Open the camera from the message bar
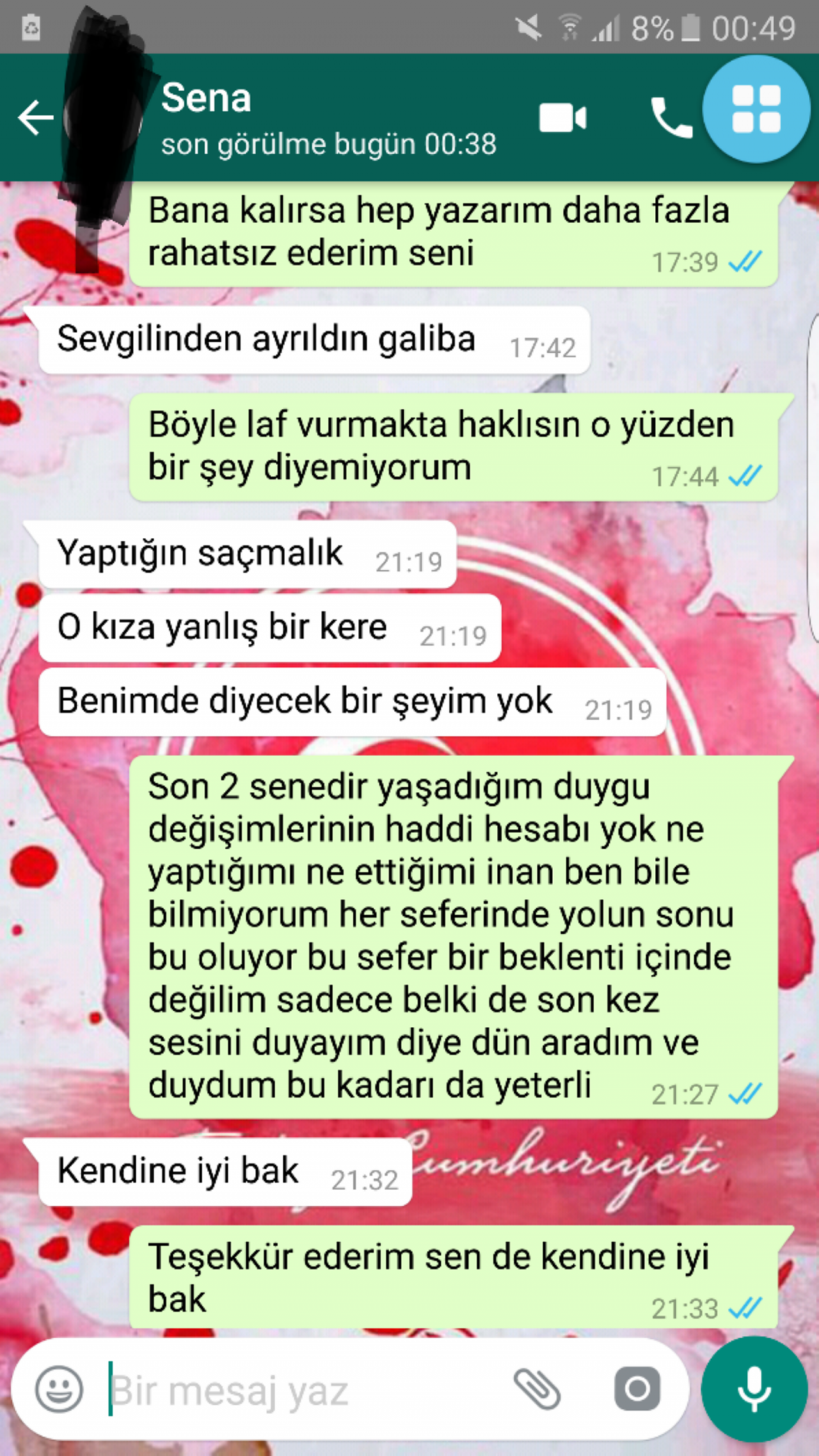 [637, 1389]
